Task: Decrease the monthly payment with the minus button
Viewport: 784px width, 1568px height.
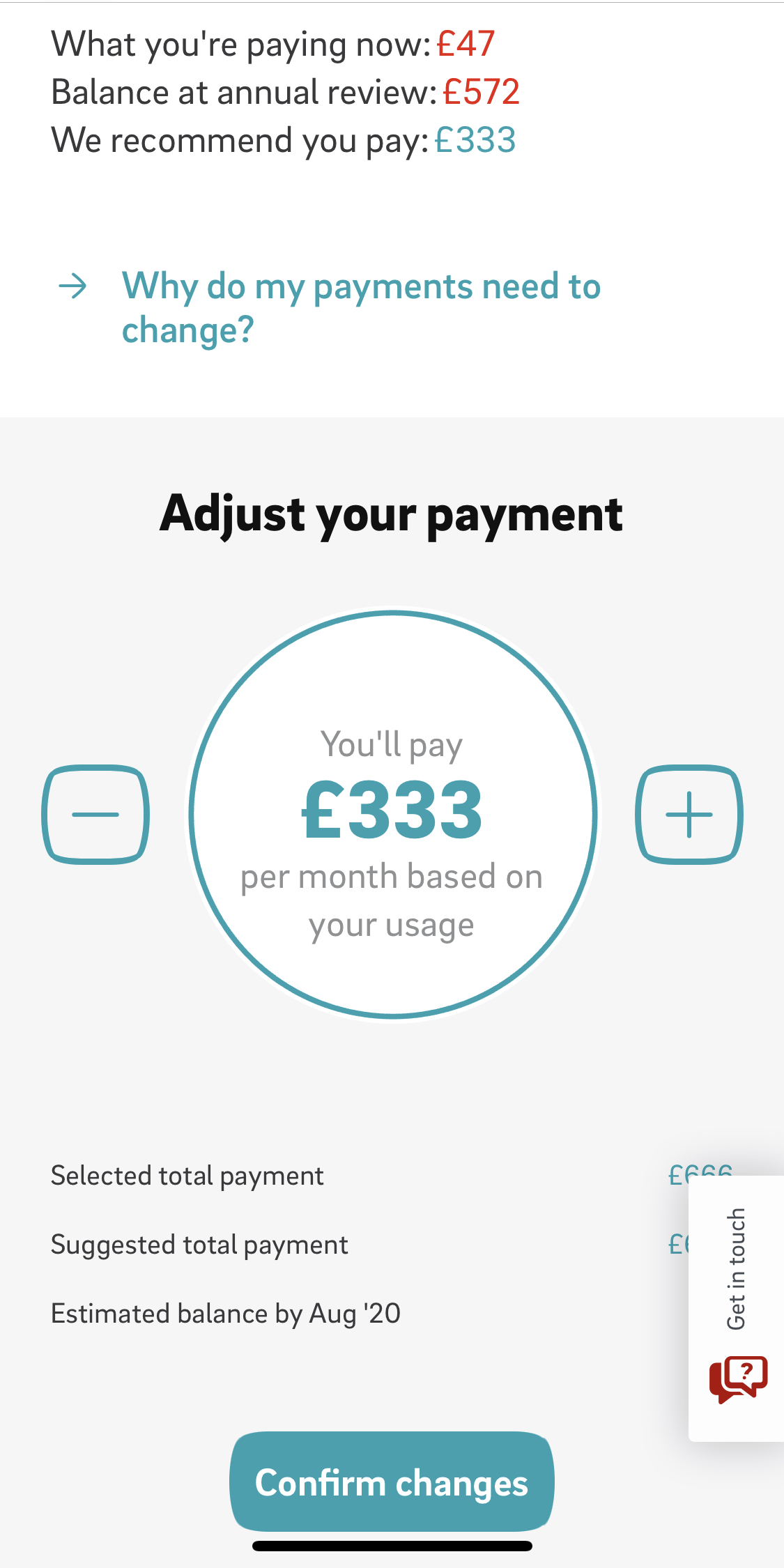Action: (95, 814)
